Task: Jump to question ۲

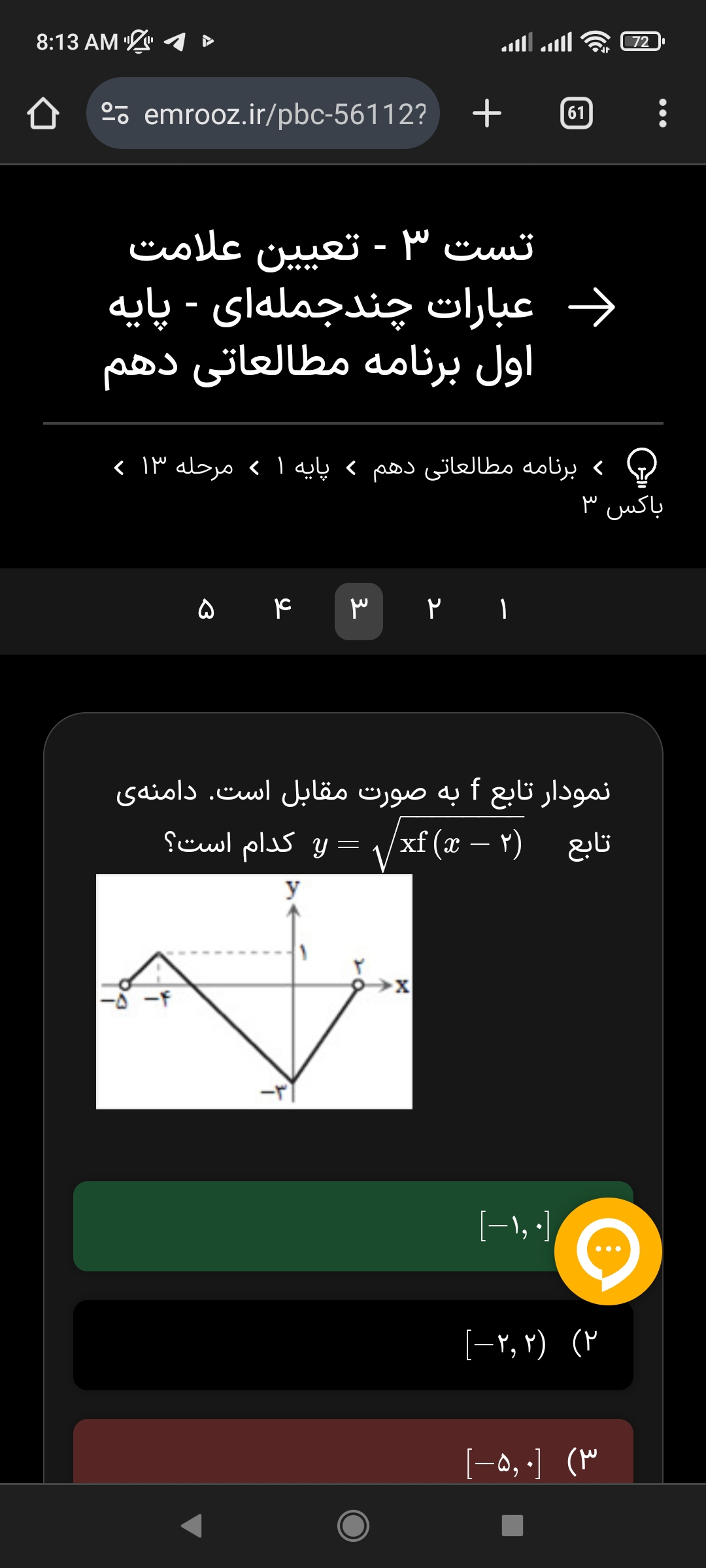Action: 433,610
